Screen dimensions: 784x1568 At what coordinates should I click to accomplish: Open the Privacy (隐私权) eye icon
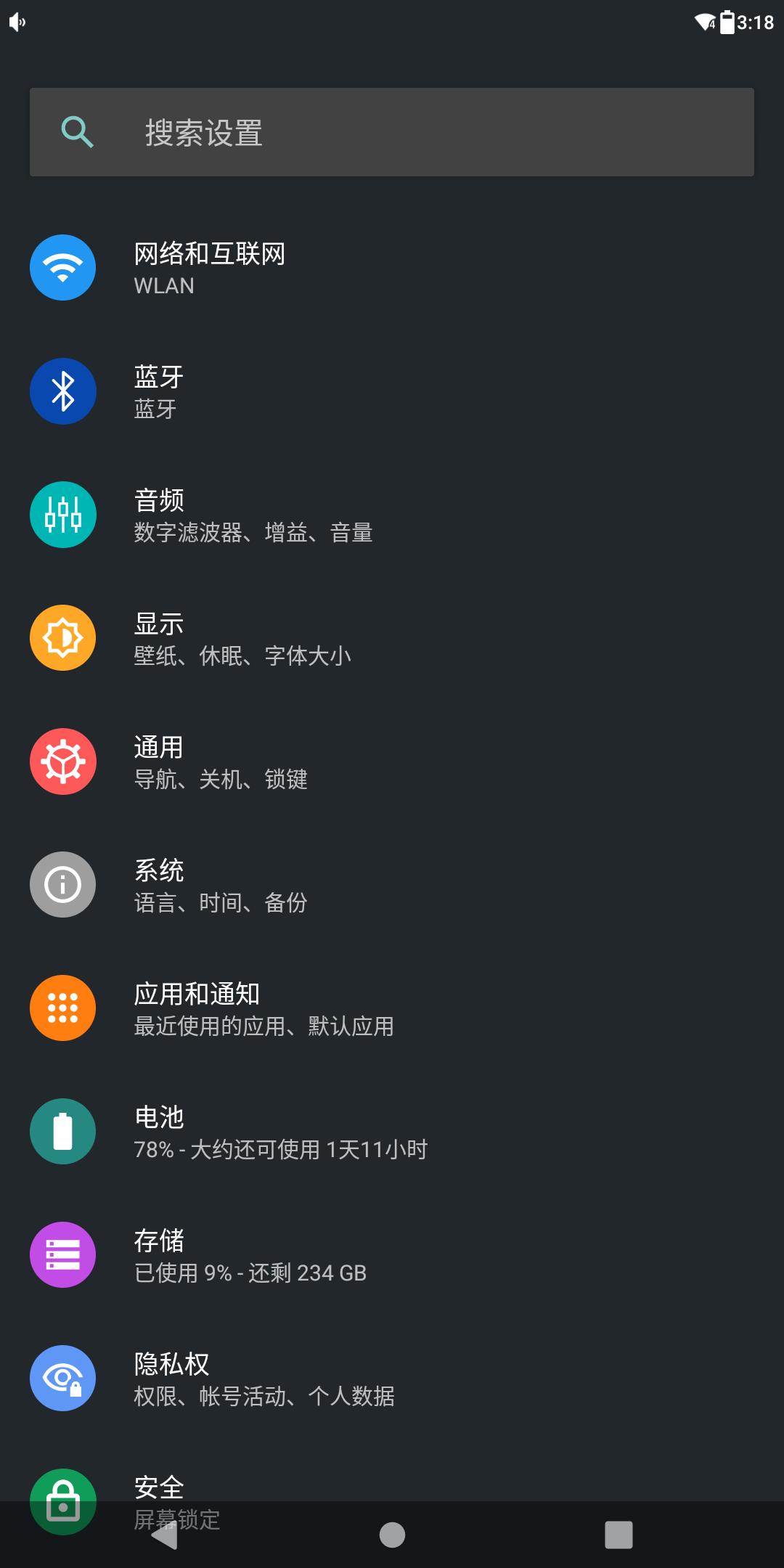[62, 1378]
